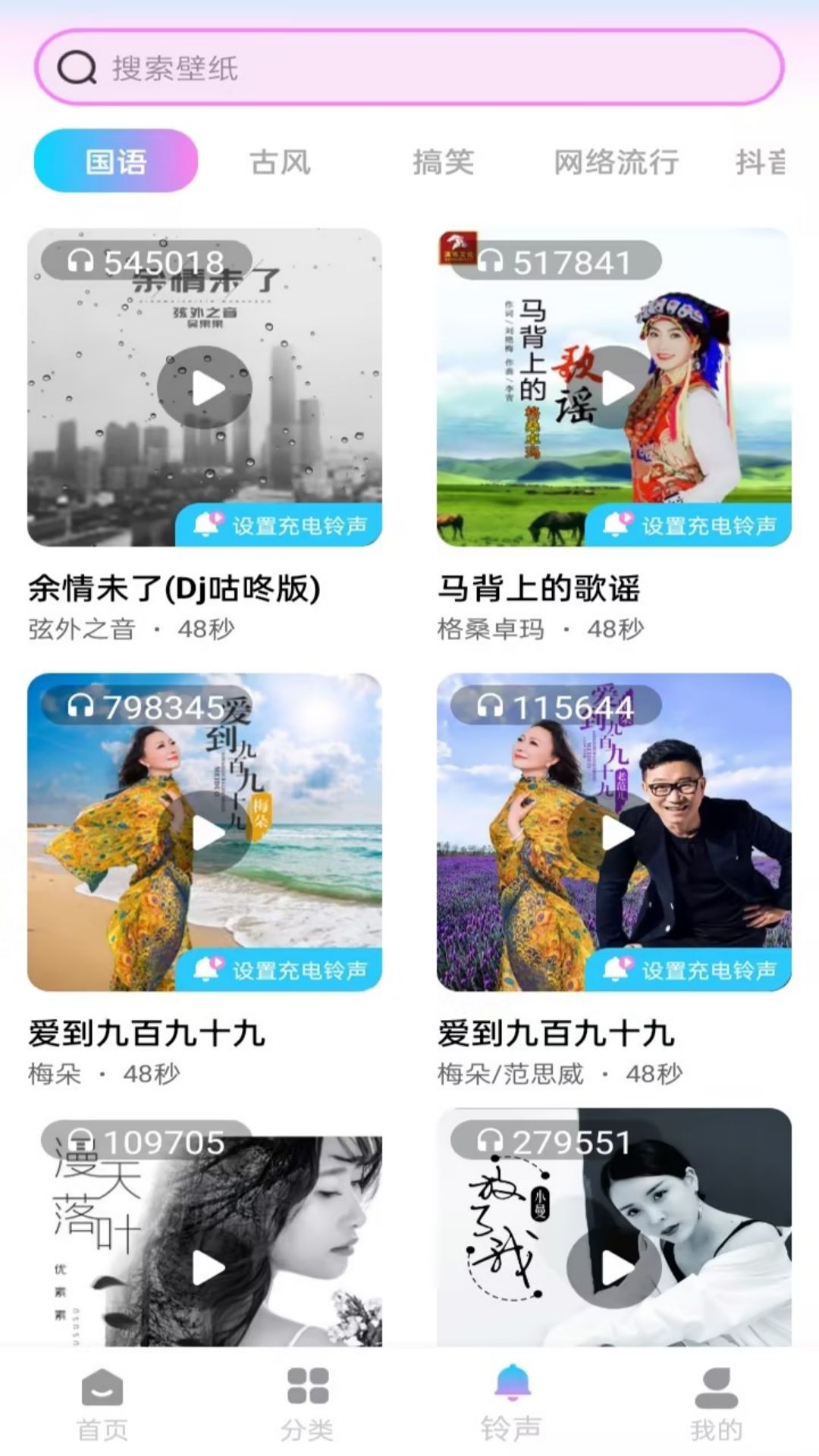Switch to the 抖音 tab on the right

click(761, 161)
